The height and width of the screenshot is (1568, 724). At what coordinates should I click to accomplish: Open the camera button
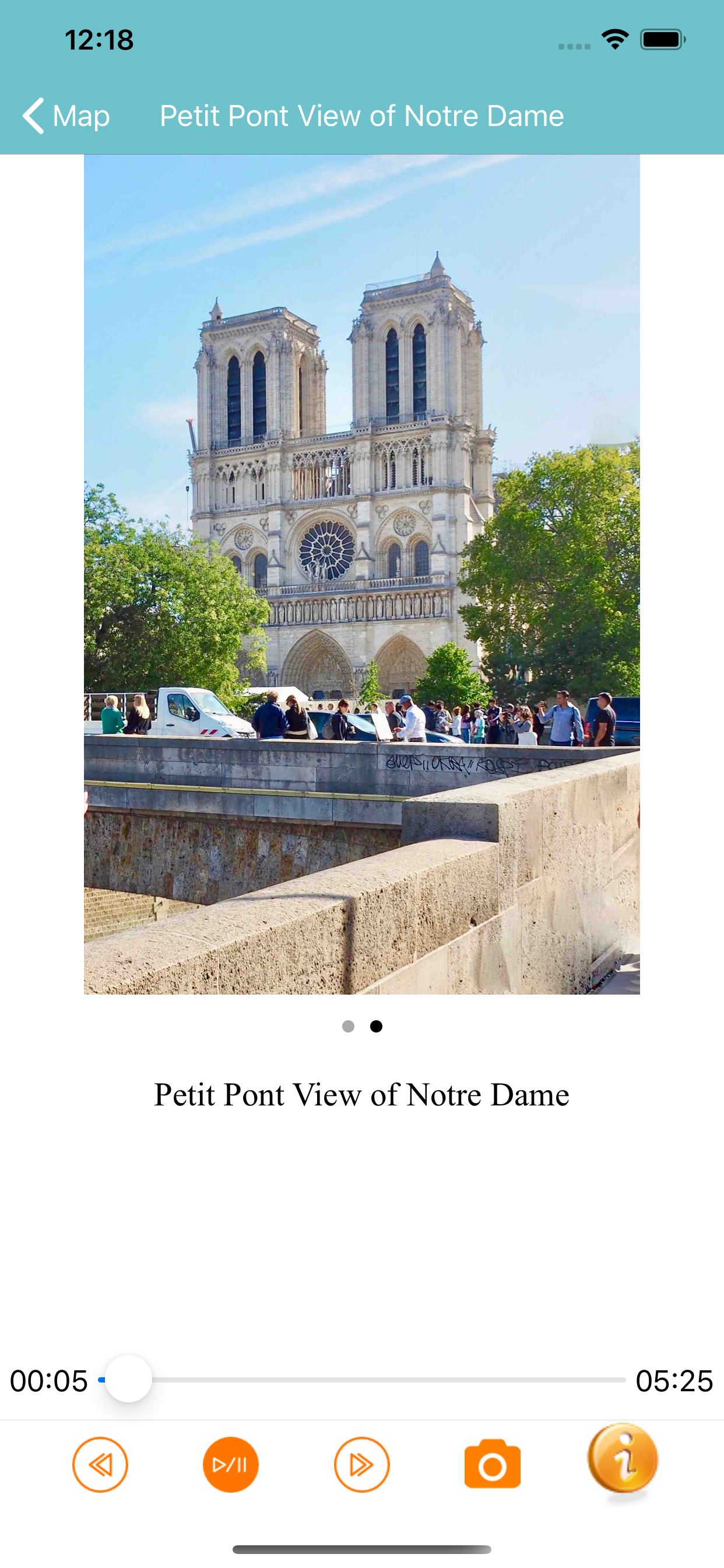coord(492,1464)
